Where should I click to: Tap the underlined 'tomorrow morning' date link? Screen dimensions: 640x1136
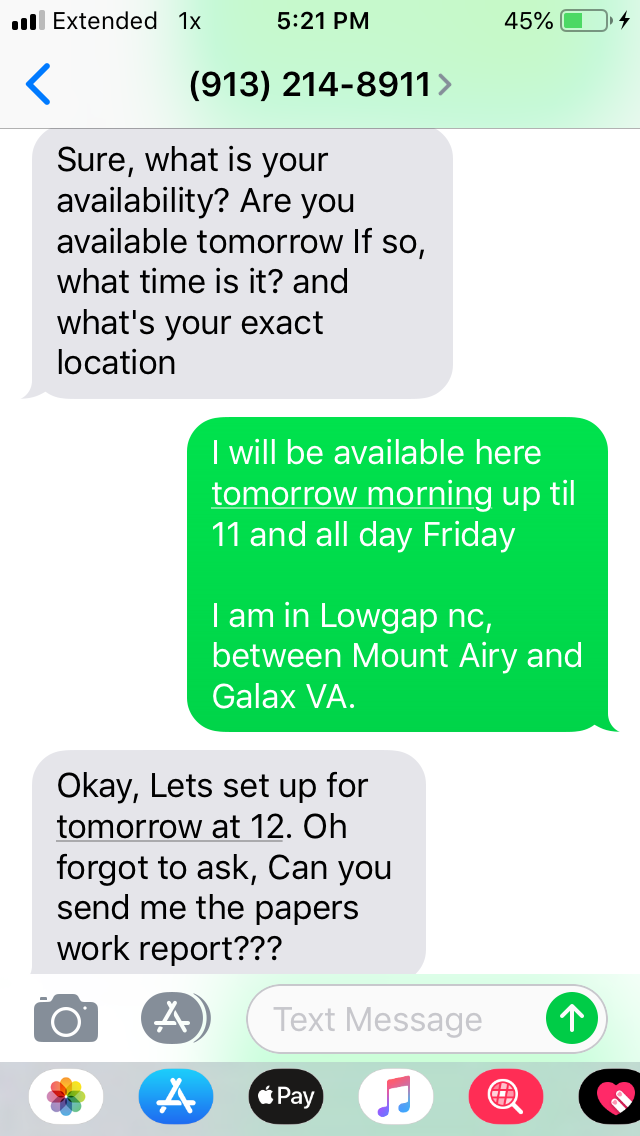pos(352,494)
